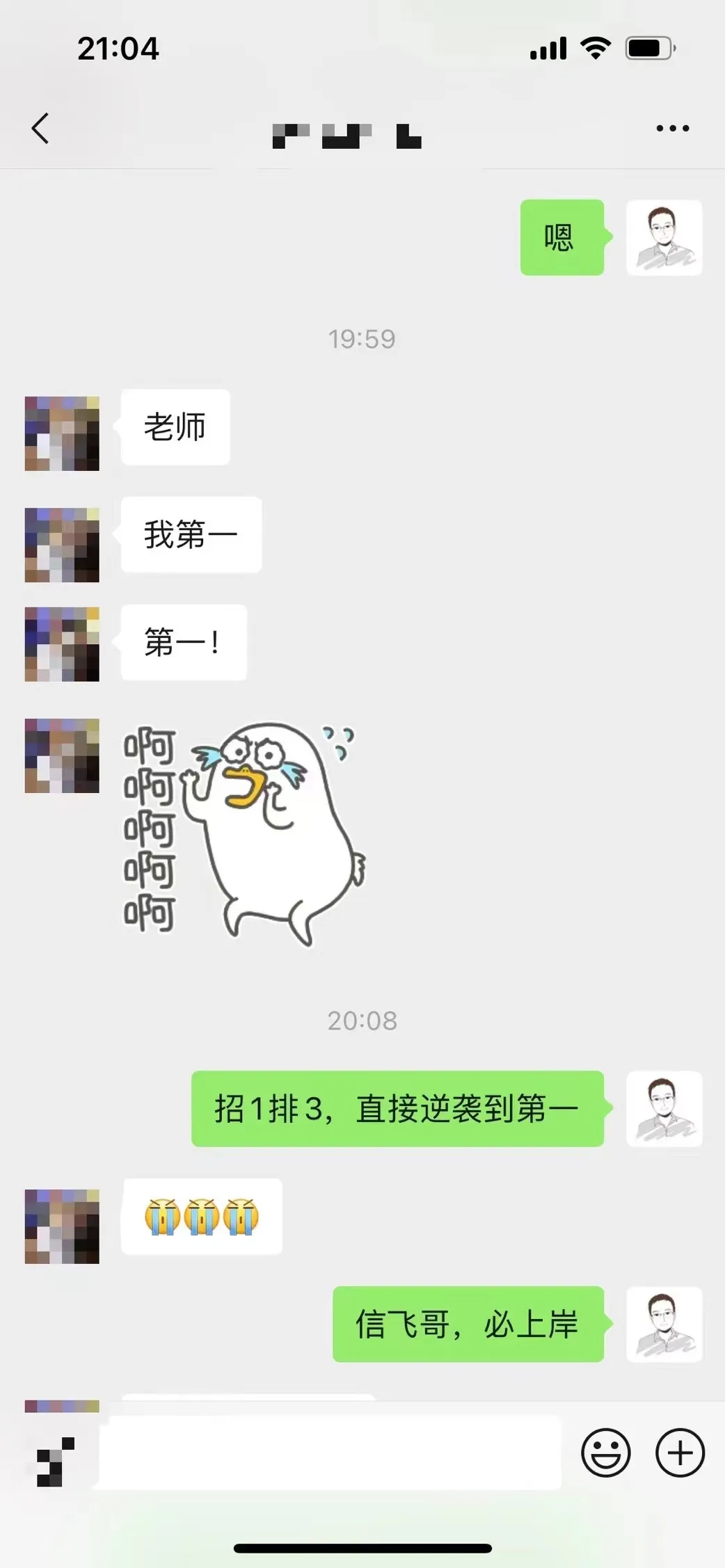Open the emoji sticker panel

(x=605, y=1453)
